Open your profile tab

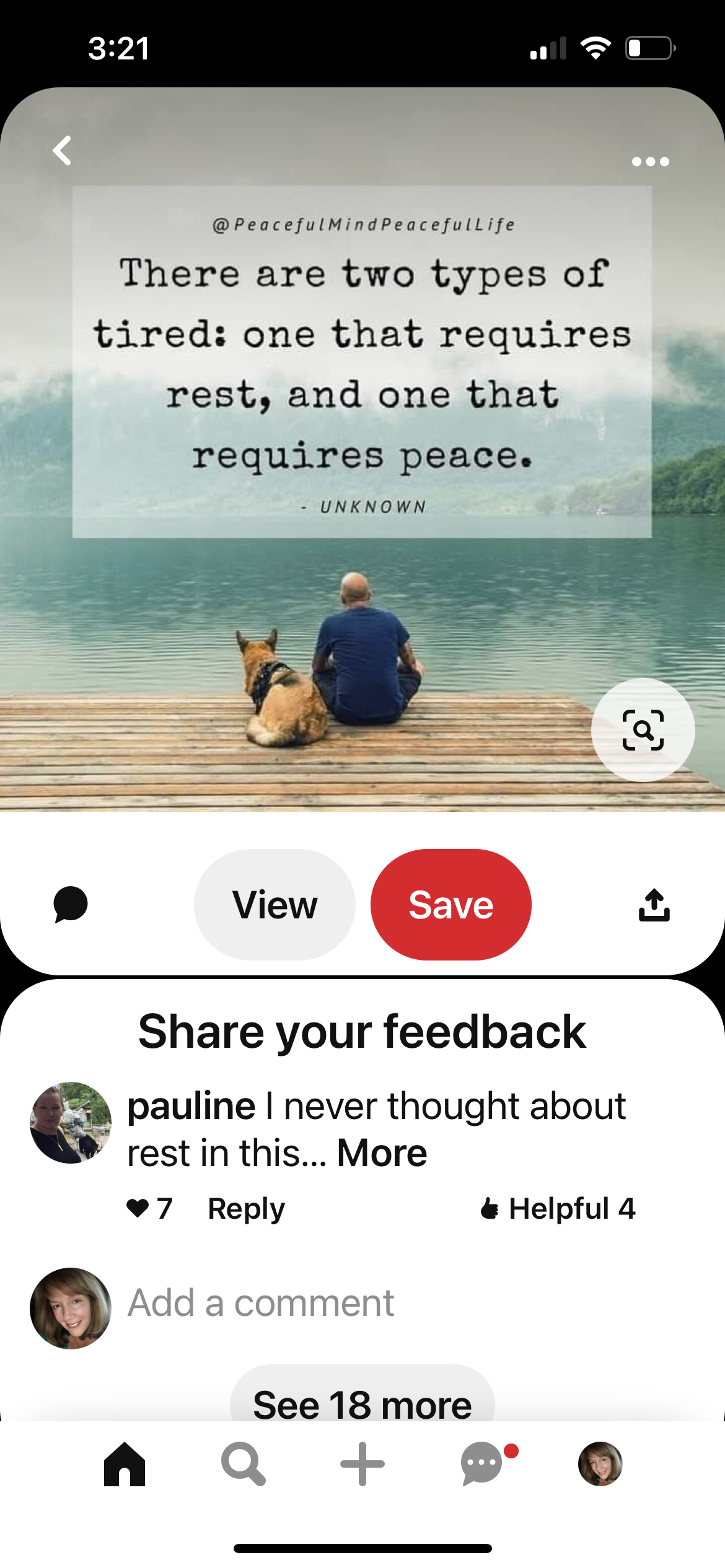click(x=600, y=1464)
